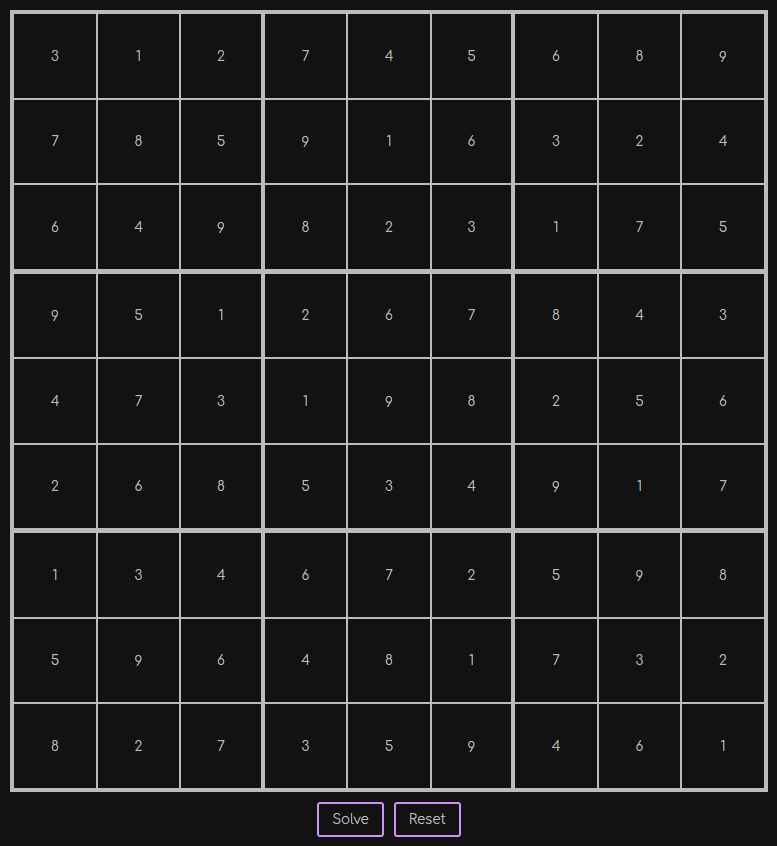Select the bottom-right corner cell showing 1
The image size is (777, 846).
pyautogui.click(x=723, y=745)
